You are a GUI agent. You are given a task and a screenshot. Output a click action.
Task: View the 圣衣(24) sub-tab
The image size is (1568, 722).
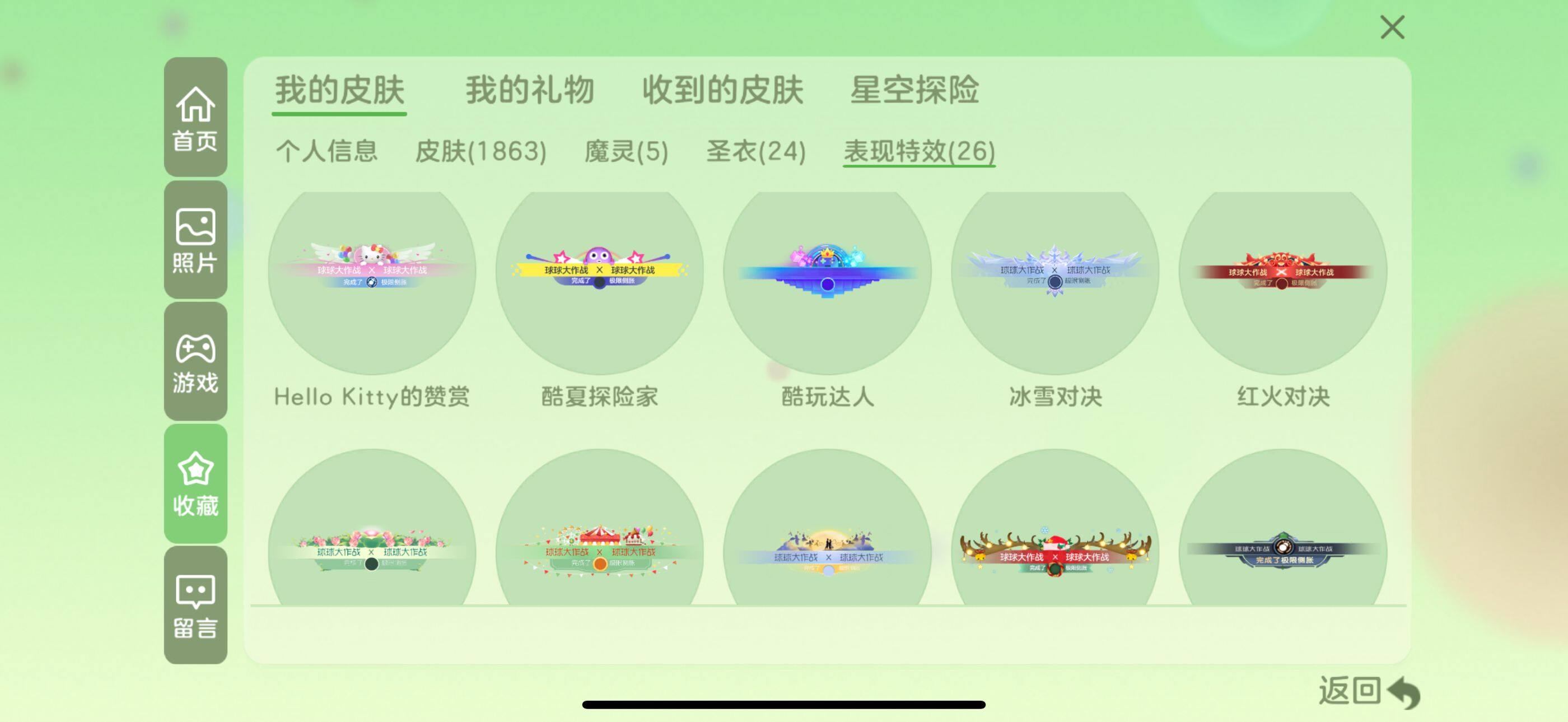click(x=756, y=151)
